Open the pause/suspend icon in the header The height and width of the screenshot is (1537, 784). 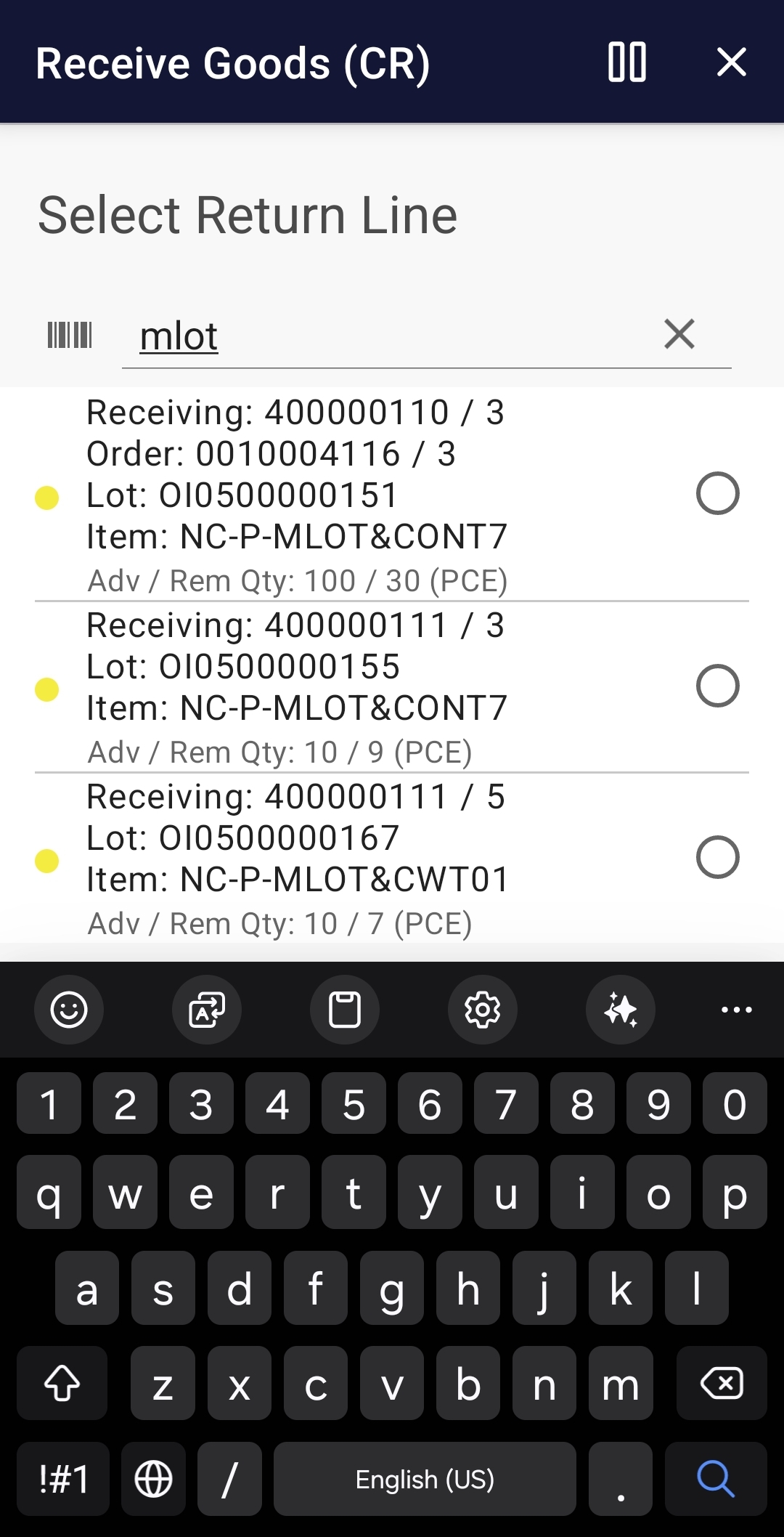coord(626,62)
